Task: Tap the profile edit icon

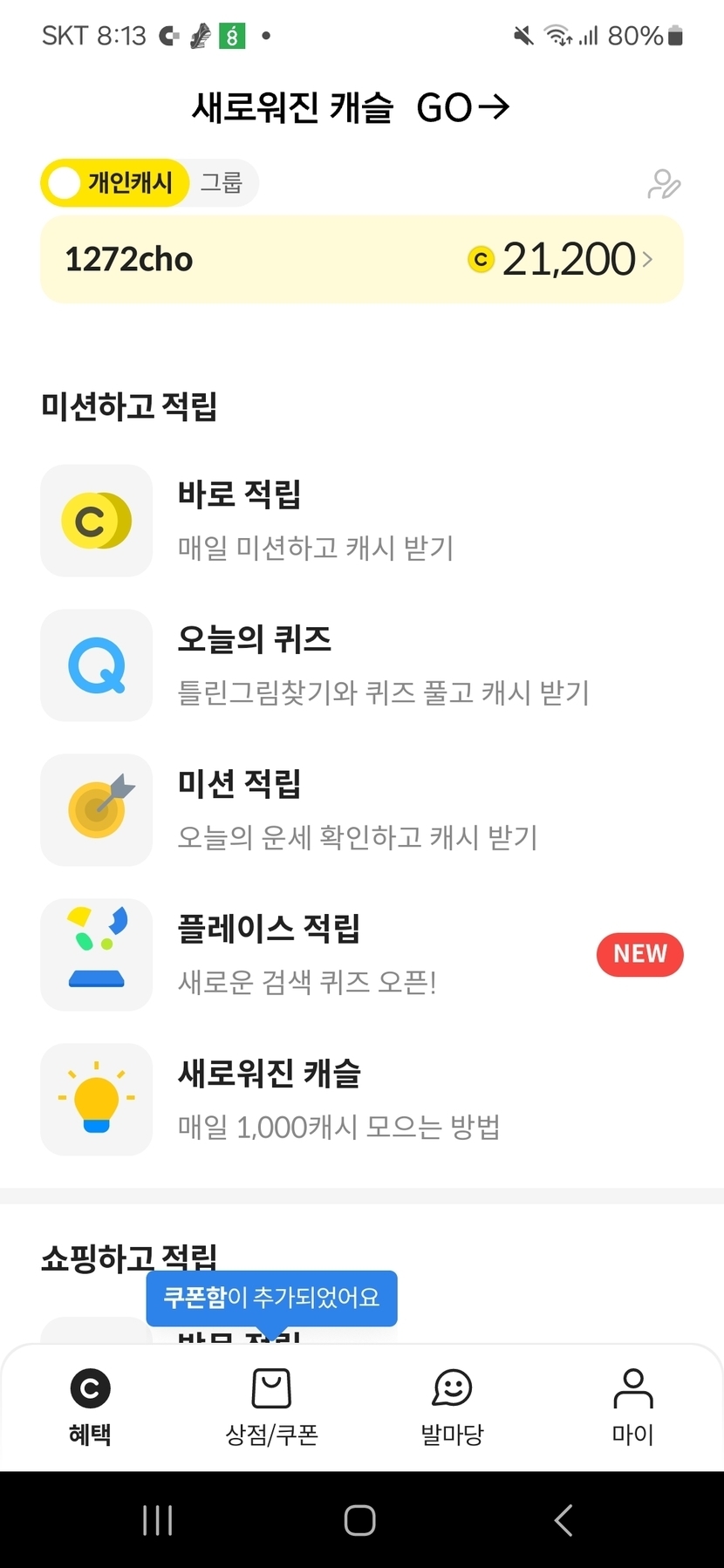Action: (x=664, y=184)
